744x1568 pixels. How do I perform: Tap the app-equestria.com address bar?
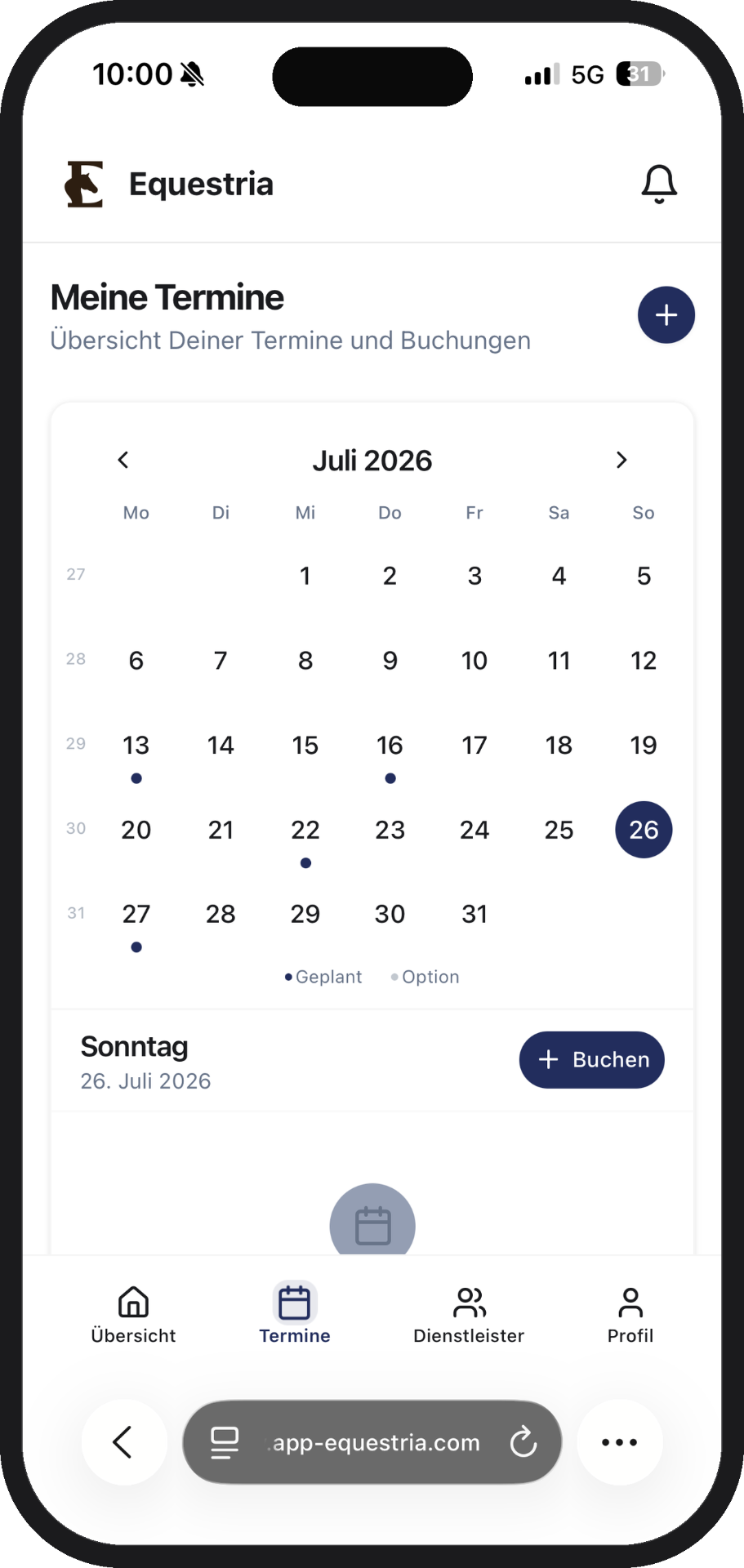coord(372,1442)
